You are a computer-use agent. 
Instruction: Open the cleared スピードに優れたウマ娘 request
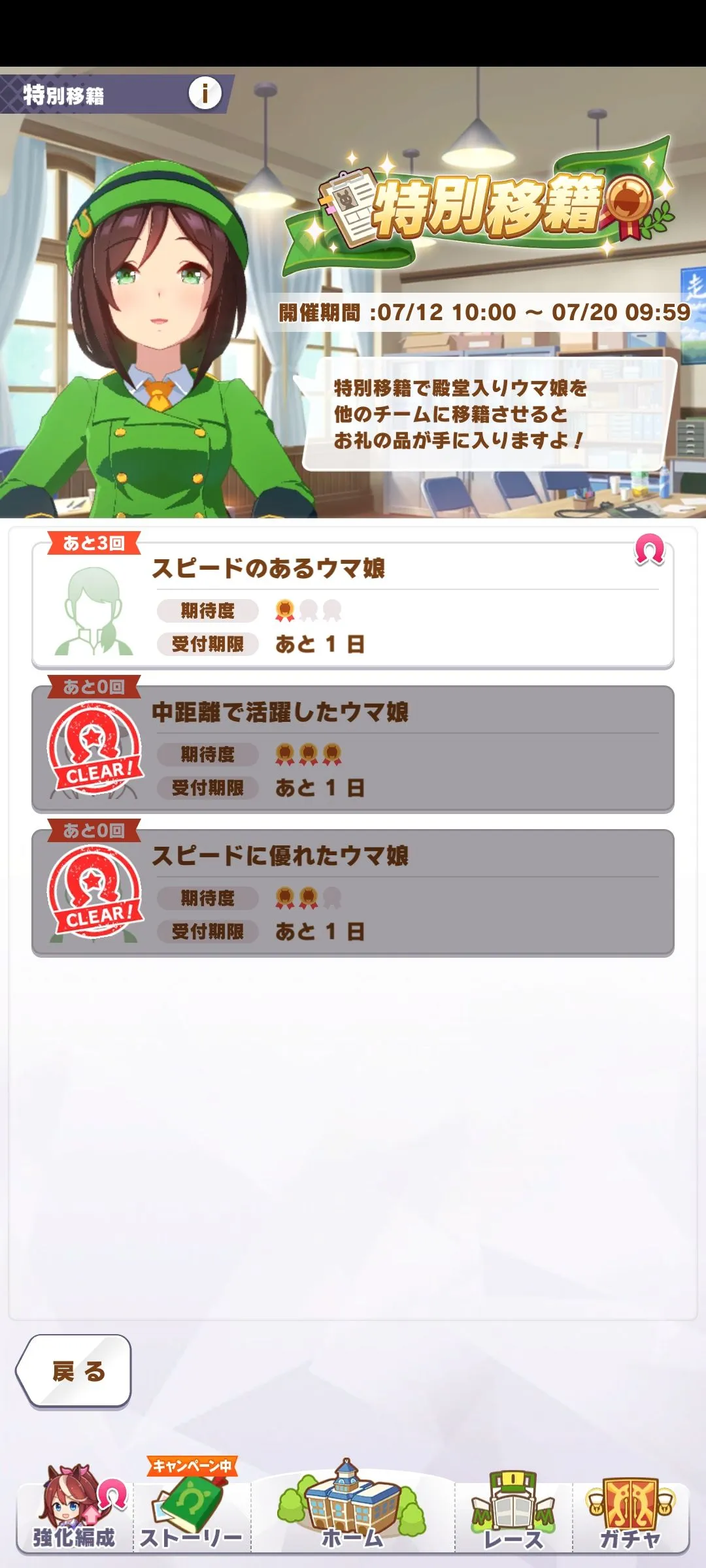click(353, 892)
